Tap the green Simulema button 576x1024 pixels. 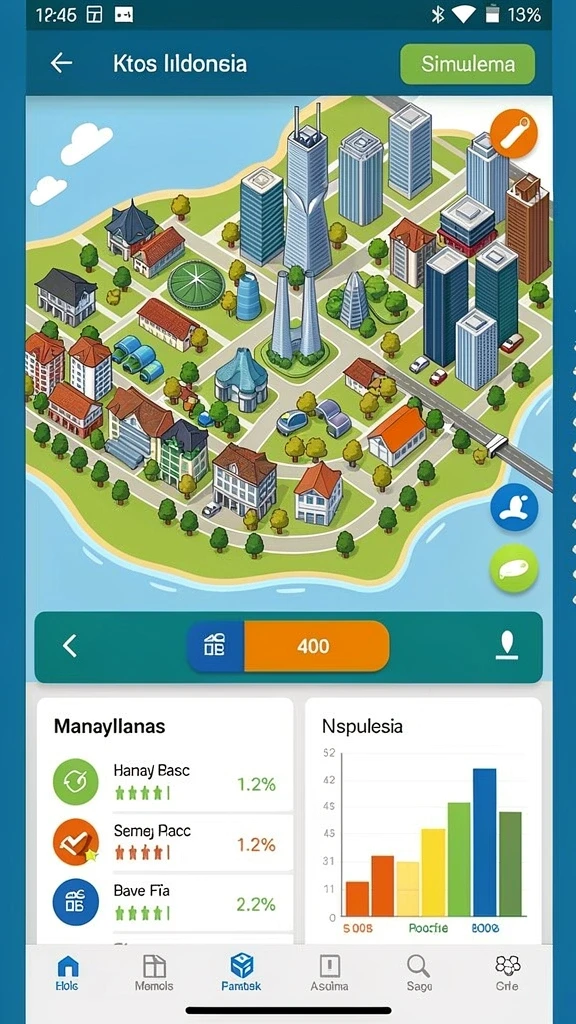[x=468, y=64]
